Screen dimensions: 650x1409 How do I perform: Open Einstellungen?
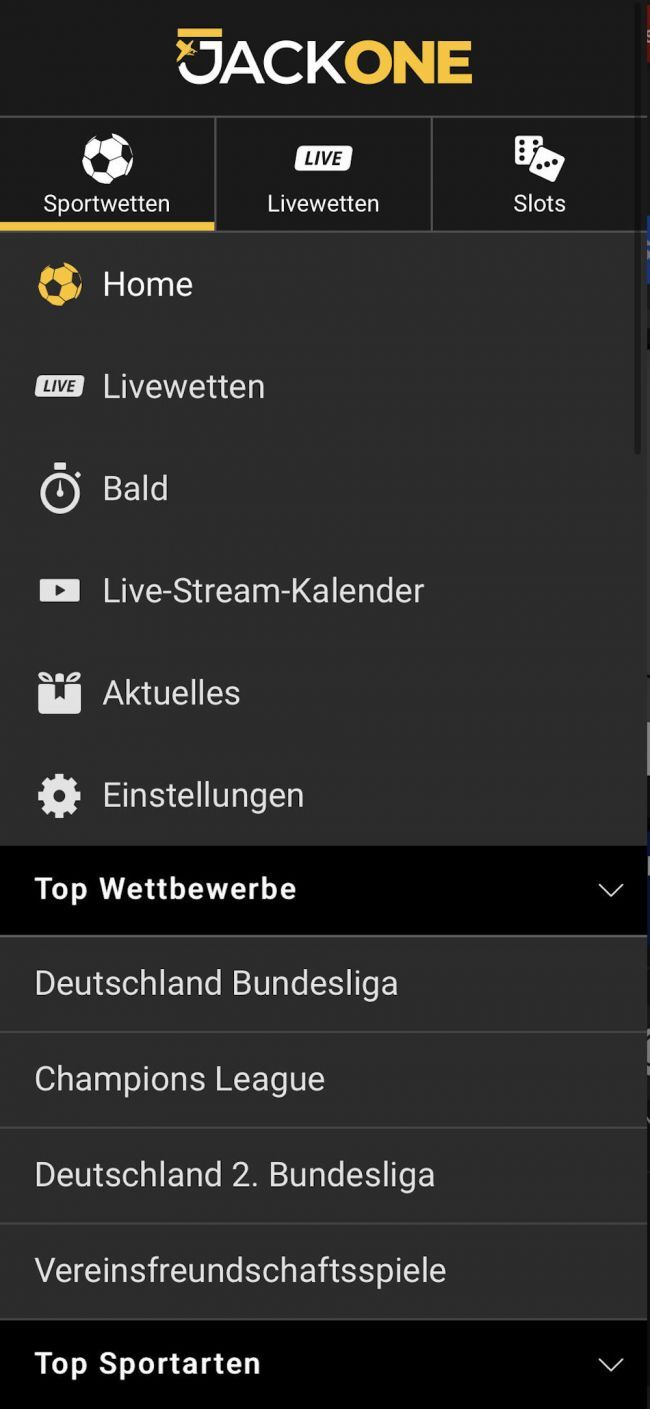point(203,795)
